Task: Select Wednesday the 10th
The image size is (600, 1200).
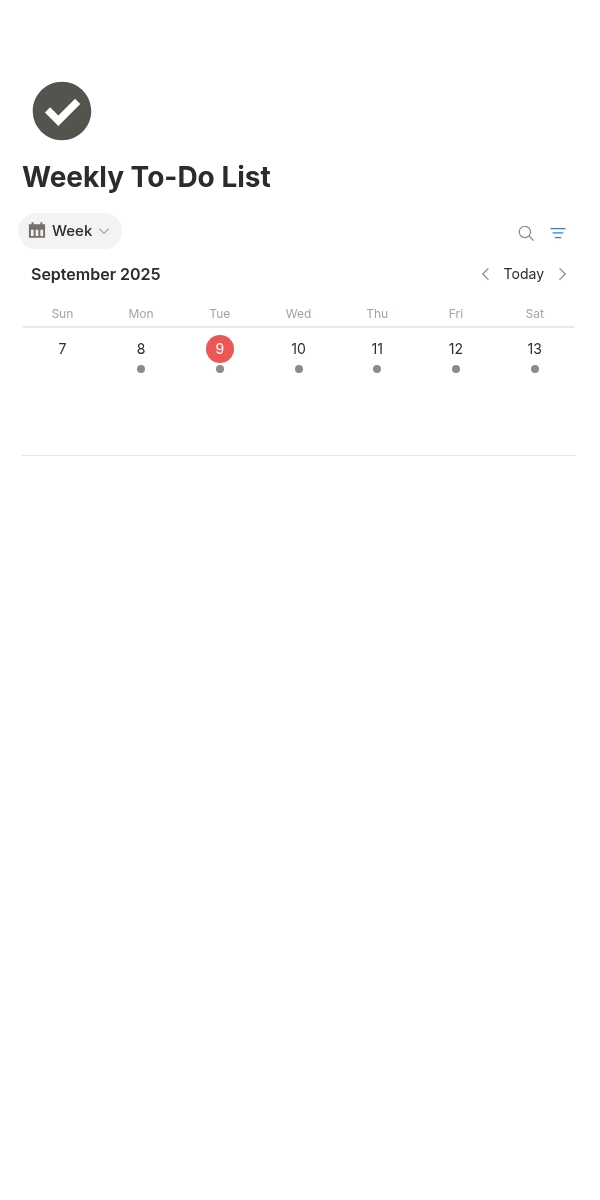Action: pos(298,349)
